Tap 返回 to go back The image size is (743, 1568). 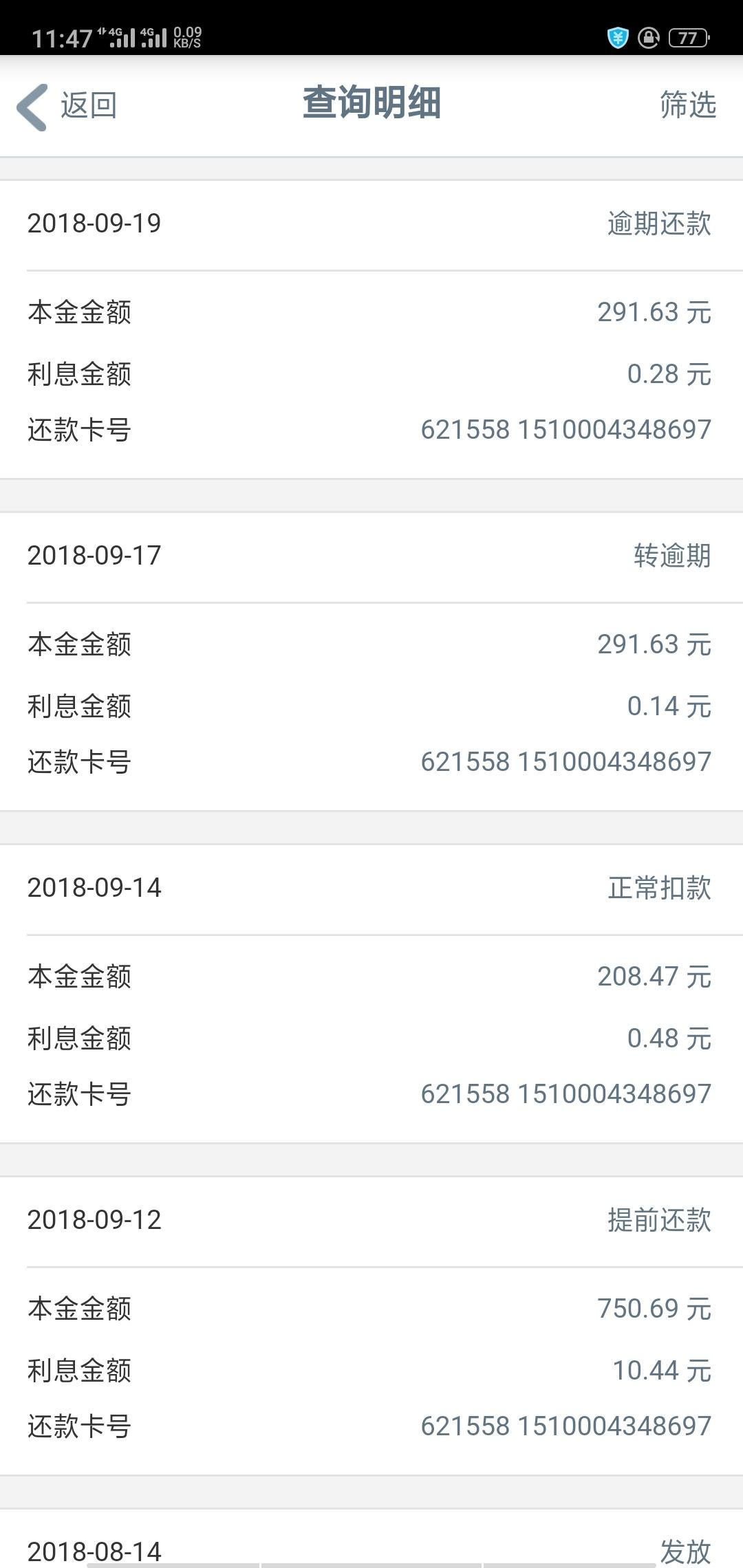pyautogui.click(x=89, y=105)
